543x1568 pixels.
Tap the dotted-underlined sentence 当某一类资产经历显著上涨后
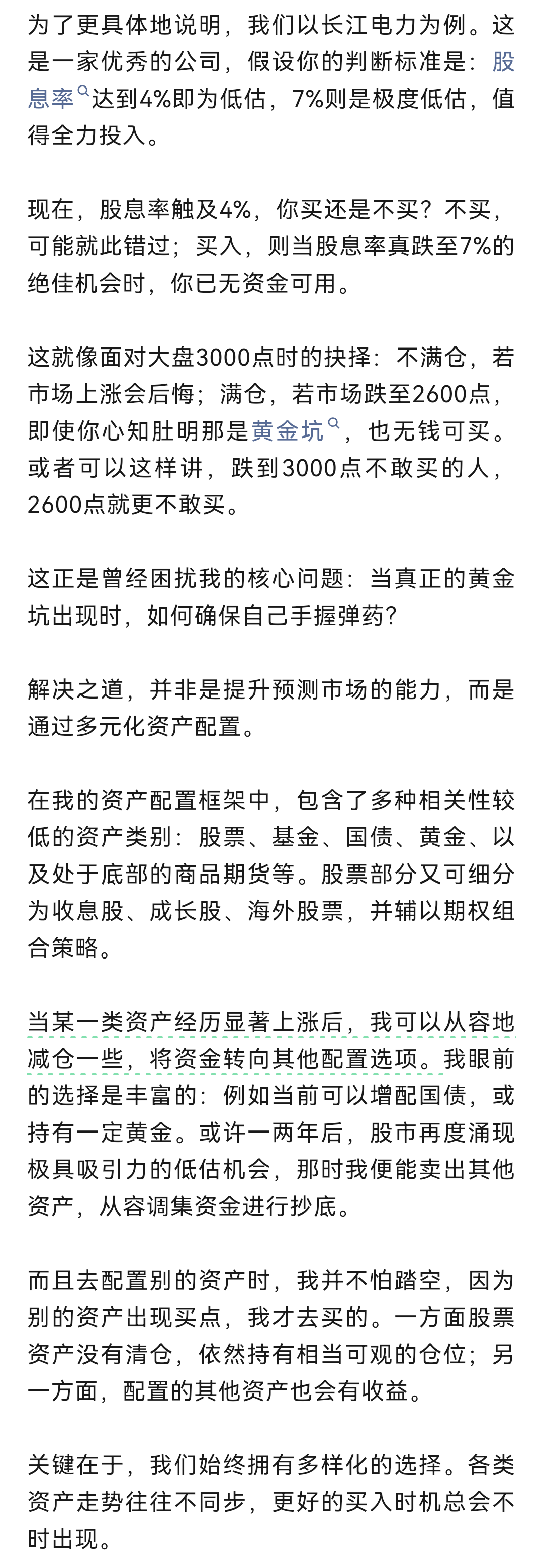click(x=186, y=1022)
